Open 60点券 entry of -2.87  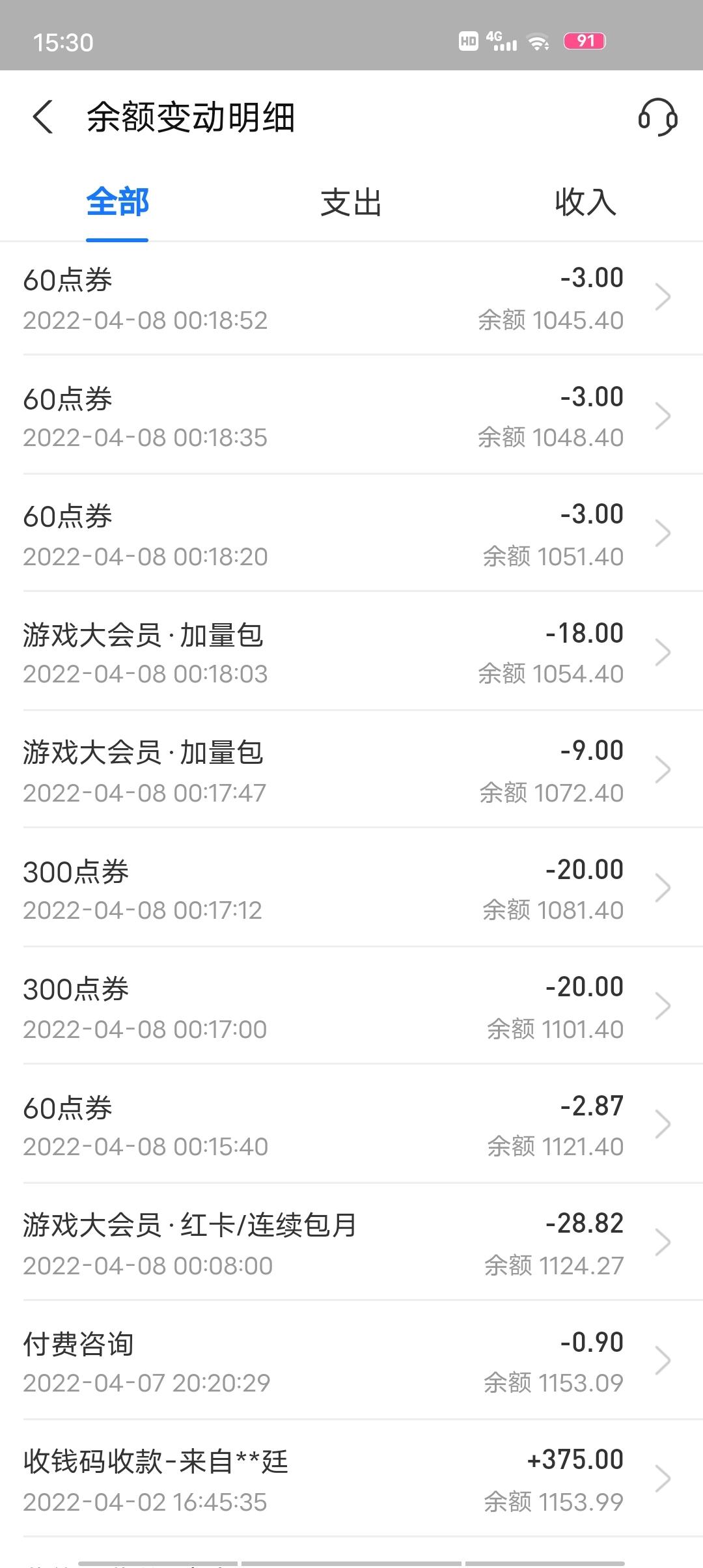351,1125
